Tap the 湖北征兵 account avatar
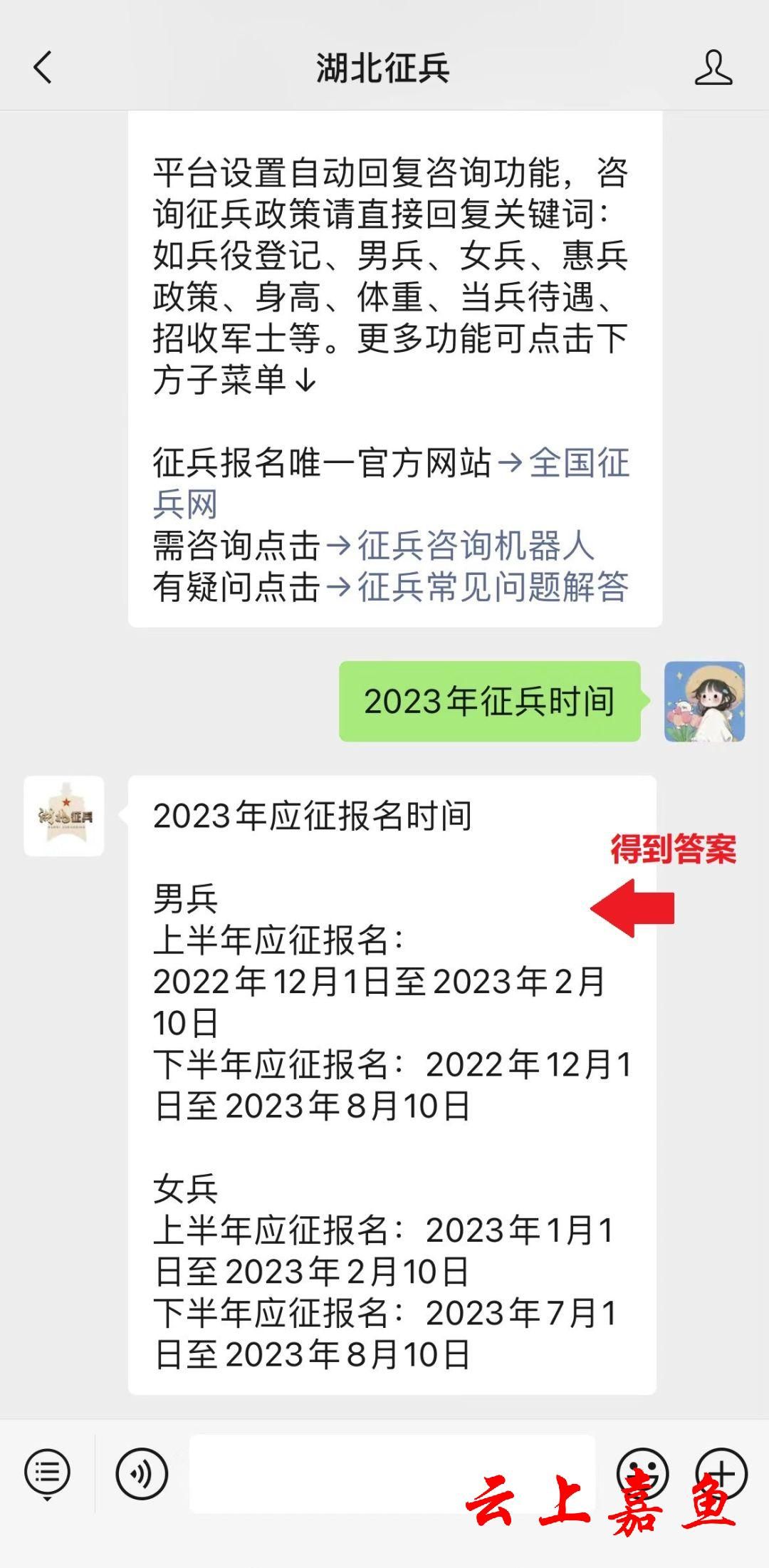Viewport: 769px width, 1568px height. point(64,816)
